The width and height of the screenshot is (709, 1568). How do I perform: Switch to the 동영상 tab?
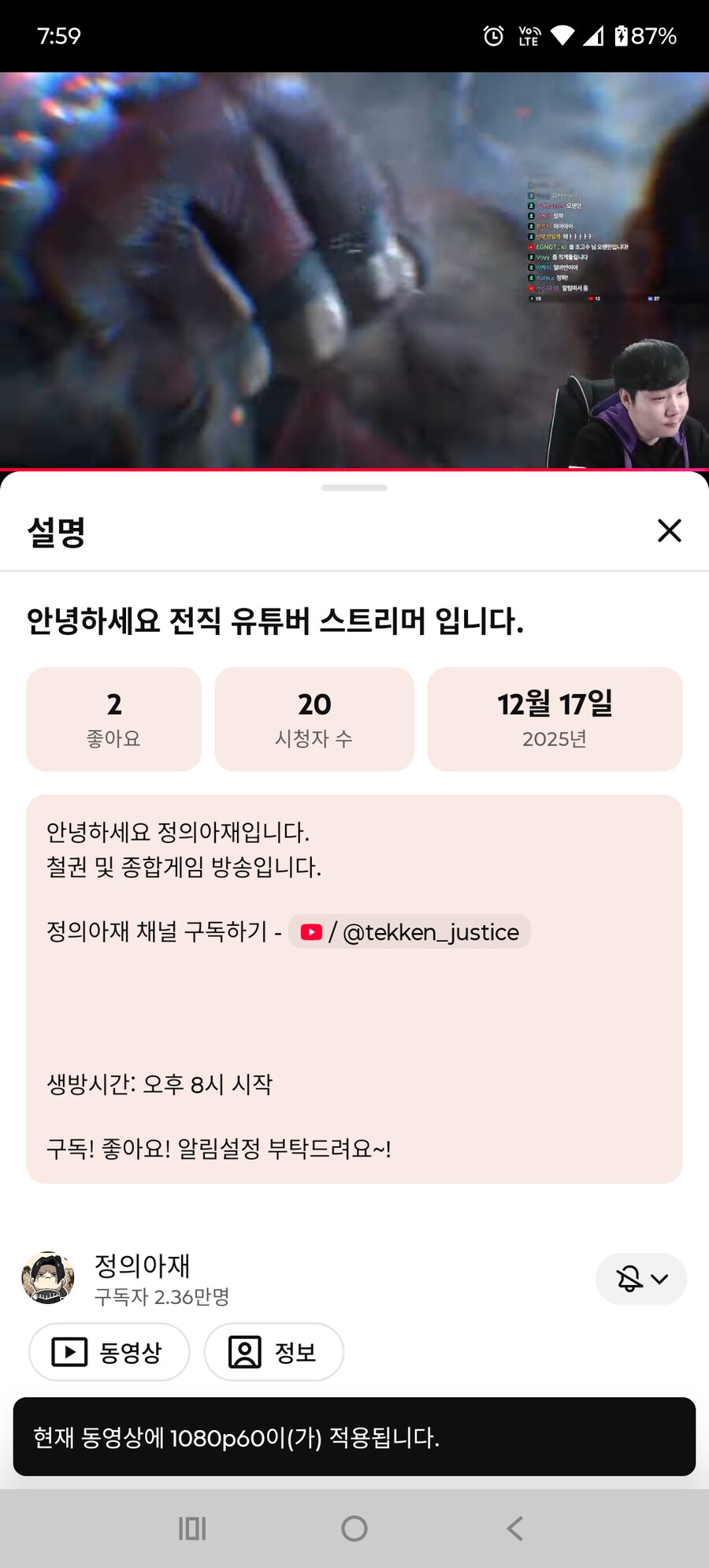[x=109, y=1352]
